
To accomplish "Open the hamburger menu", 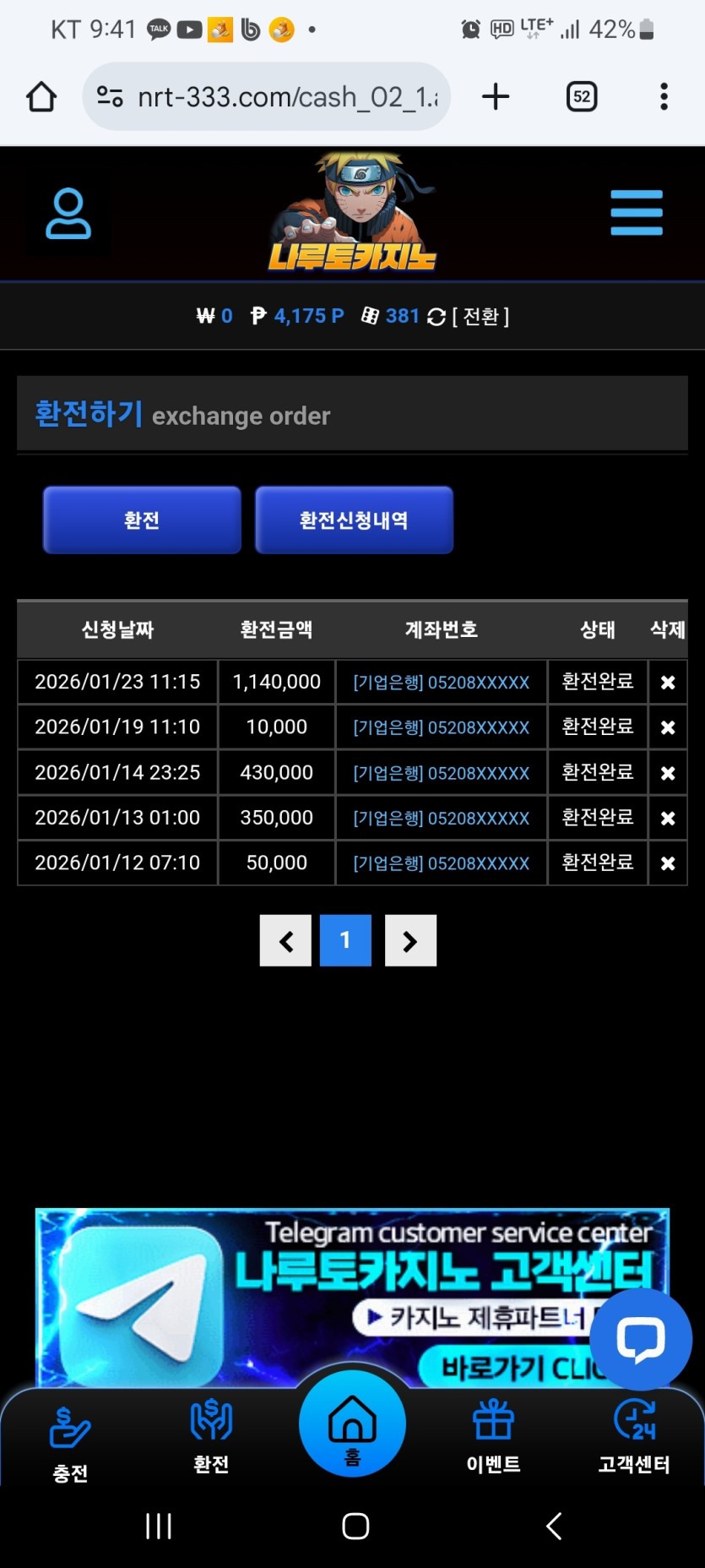I will tap(637, 213).
